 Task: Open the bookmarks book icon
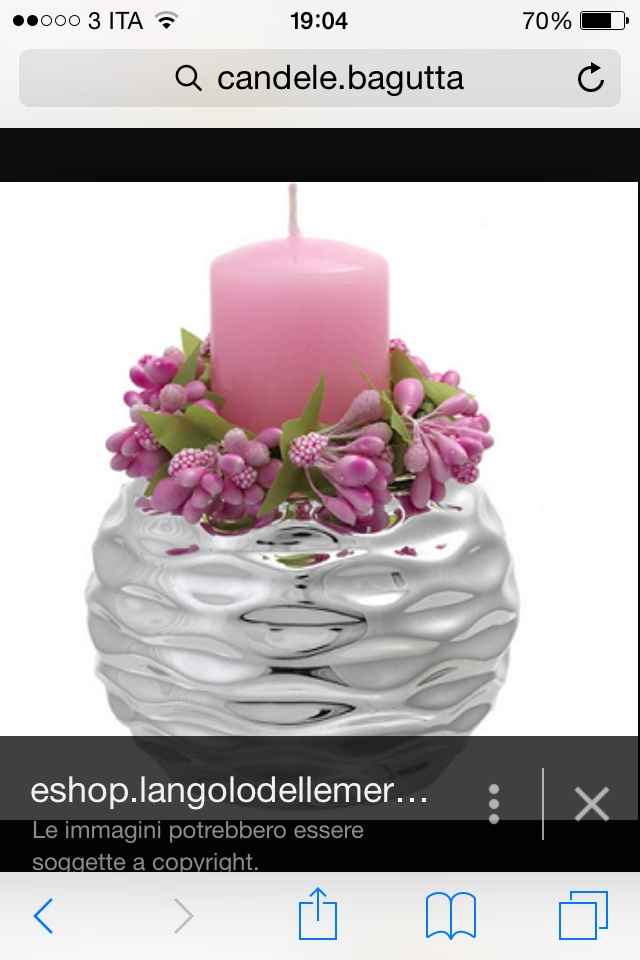click(450, 915)
